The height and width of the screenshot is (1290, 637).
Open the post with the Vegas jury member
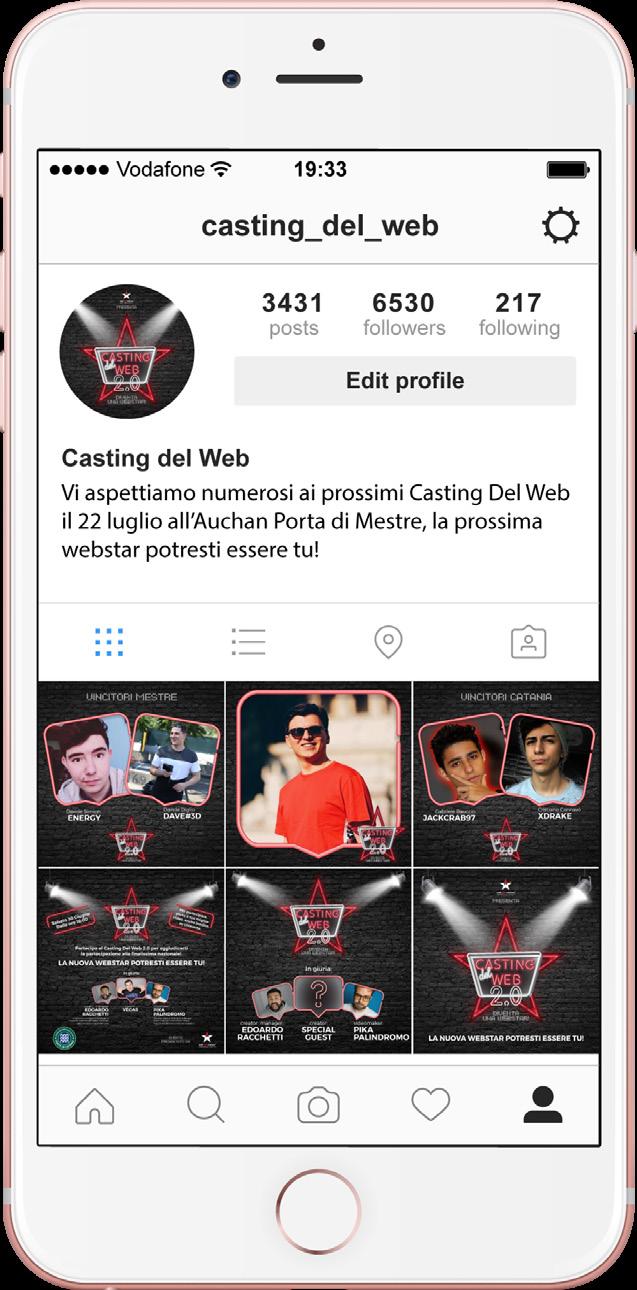pyautogui.click(x=131, y=961)
